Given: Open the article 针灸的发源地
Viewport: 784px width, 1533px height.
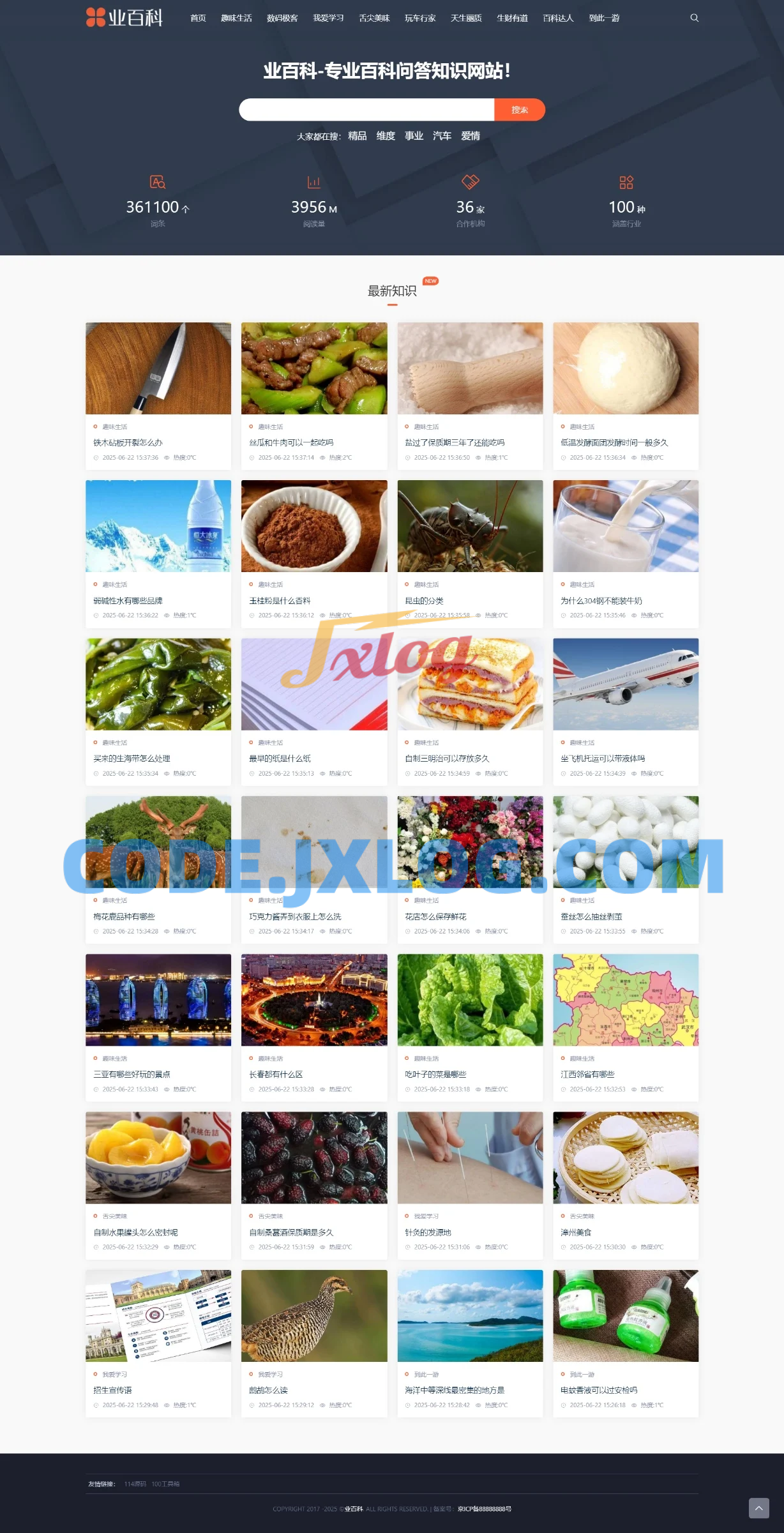Looking at the screenshot, I should pos(428,1232).
